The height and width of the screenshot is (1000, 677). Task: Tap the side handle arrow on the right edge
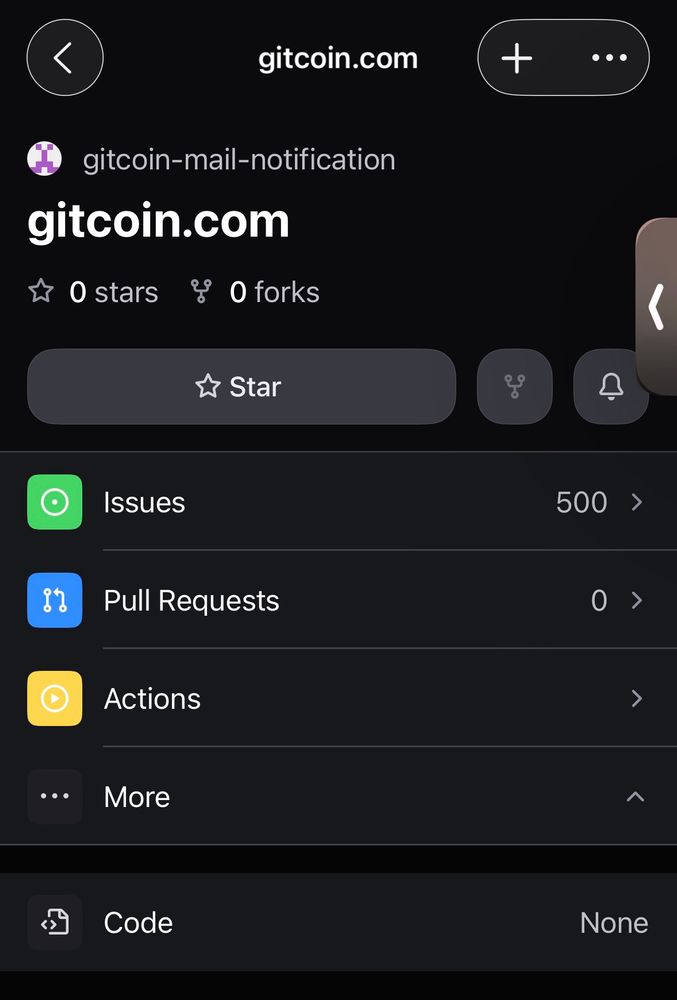coord(657,306)
